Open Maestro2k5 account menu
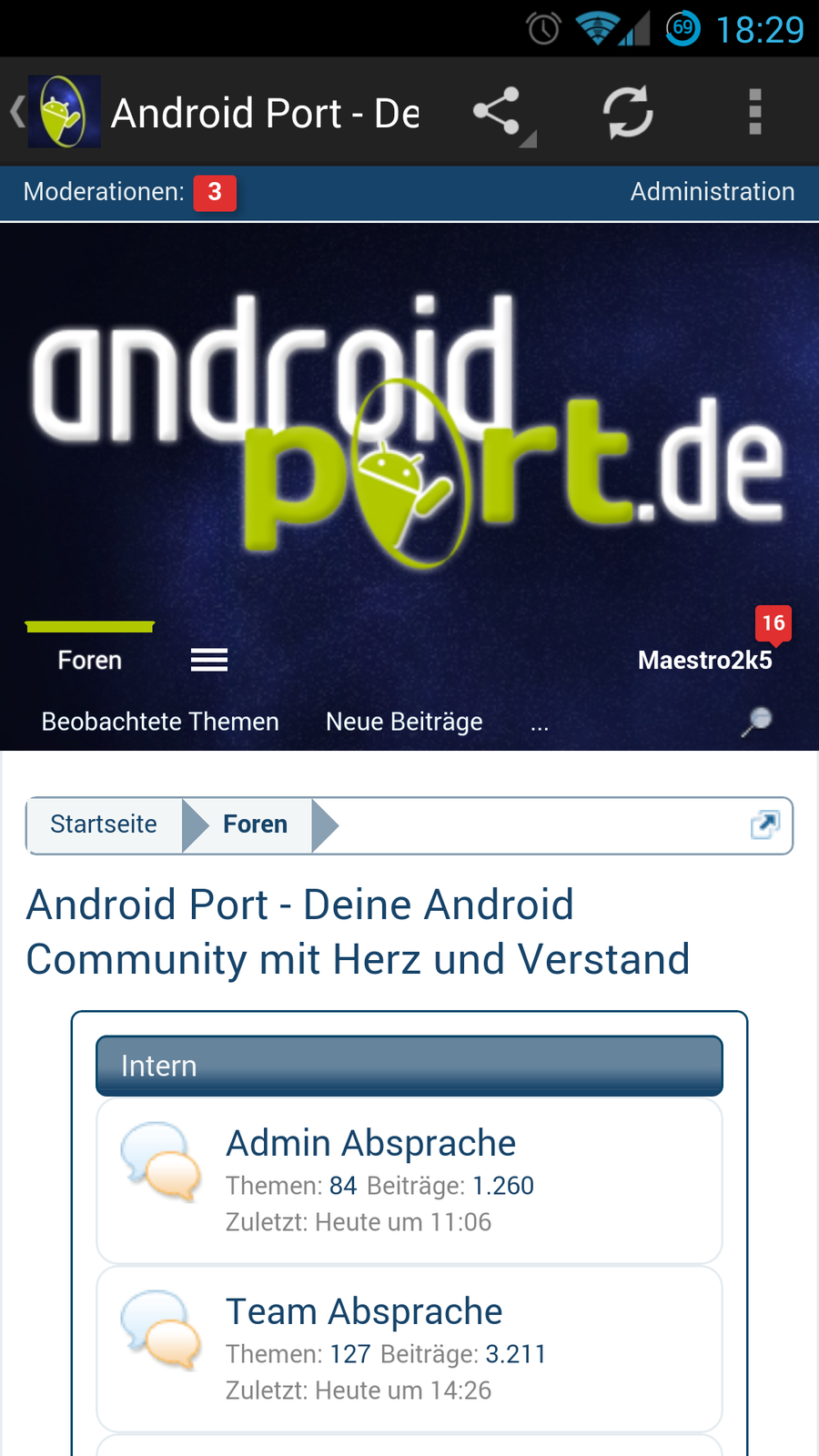The image size is (819, 1456). (x=704, y=660)
